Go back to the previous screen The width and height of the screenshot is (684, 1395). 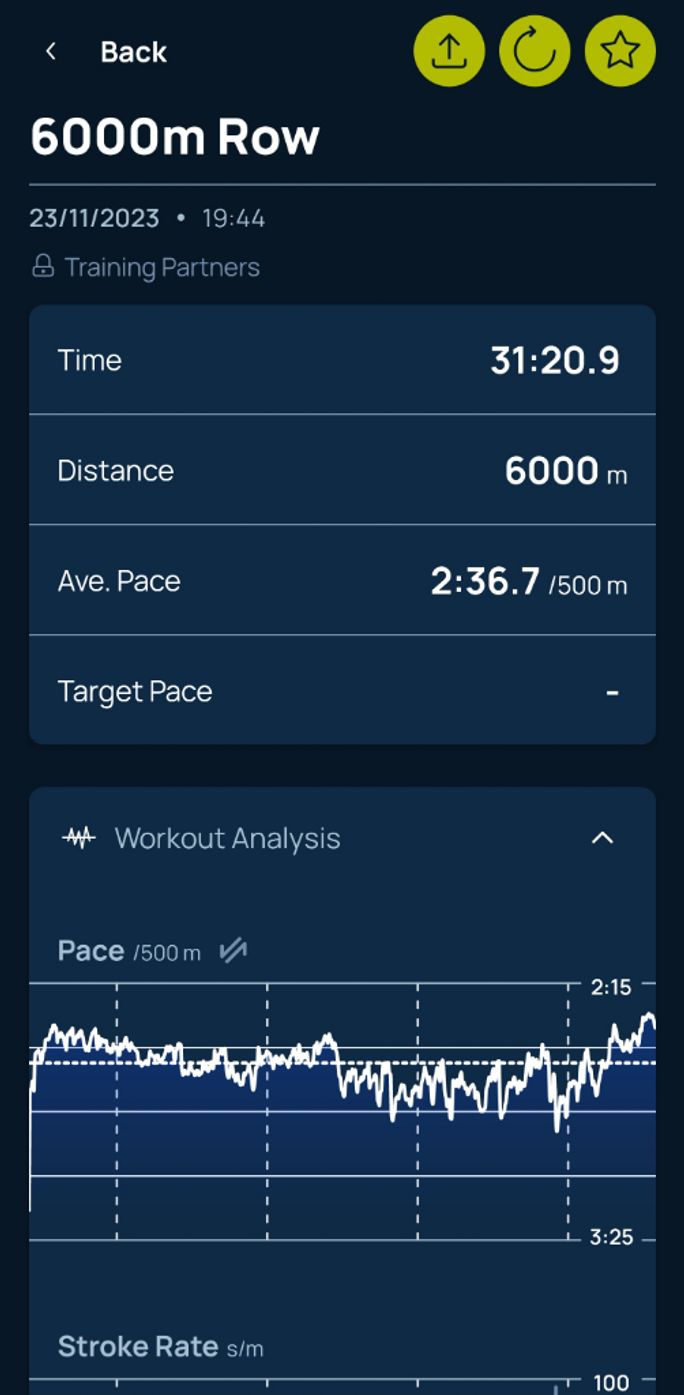click(105, 52)
